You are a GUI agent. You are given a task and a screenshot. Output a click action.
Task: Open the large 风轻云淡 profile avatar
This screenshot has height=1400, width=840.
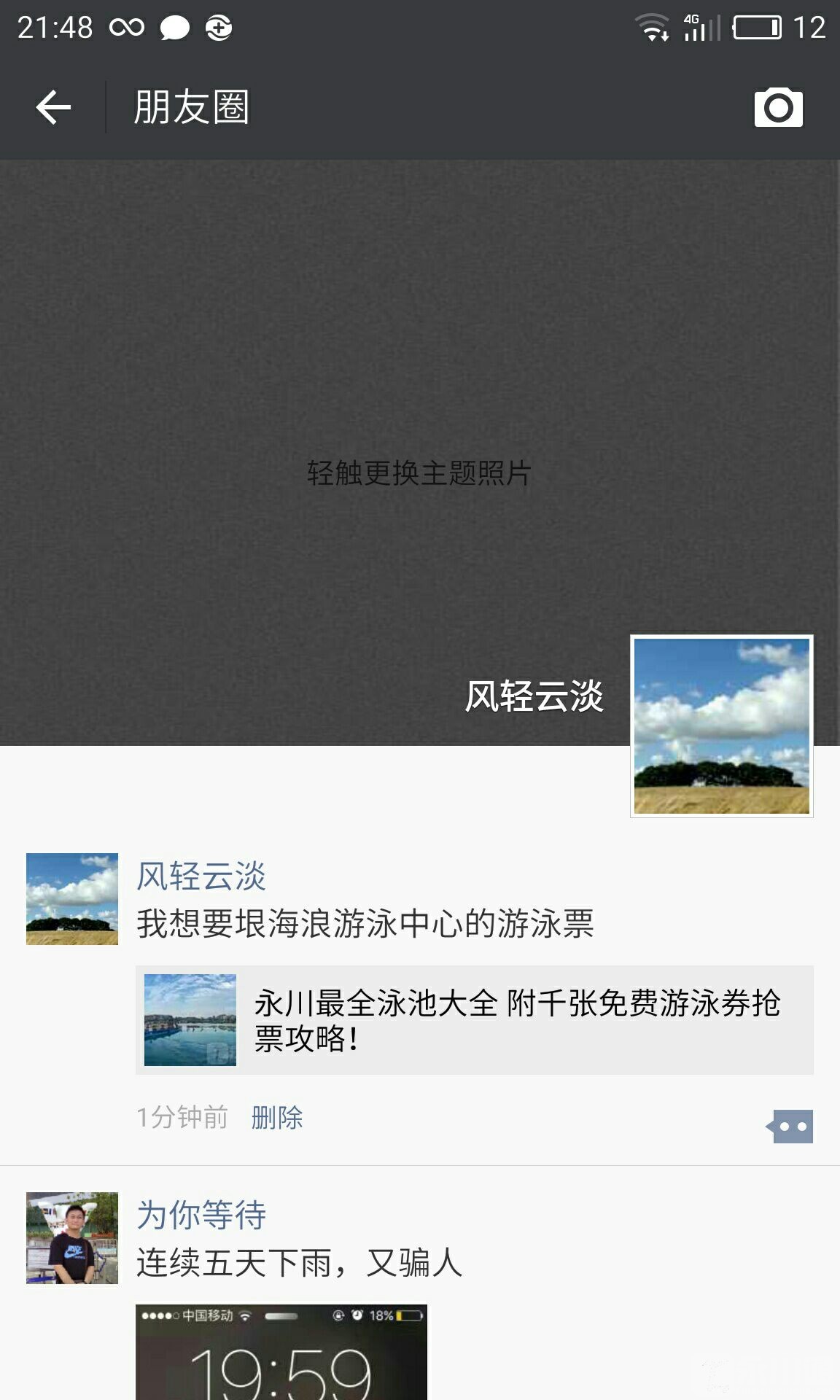point(721,726)
